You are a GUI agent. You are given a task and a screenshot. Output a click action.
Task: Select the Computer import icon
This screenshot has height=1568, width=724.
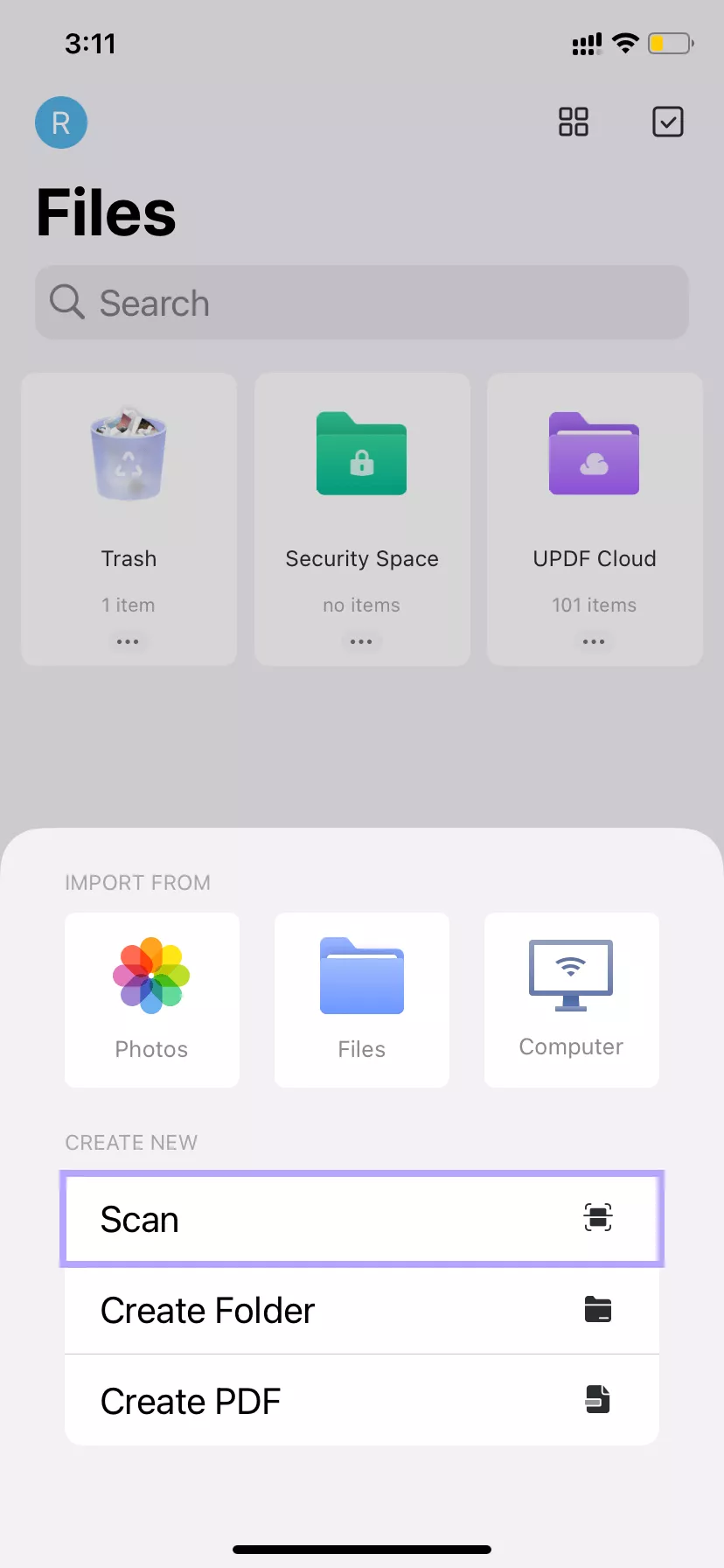[571, 976]
